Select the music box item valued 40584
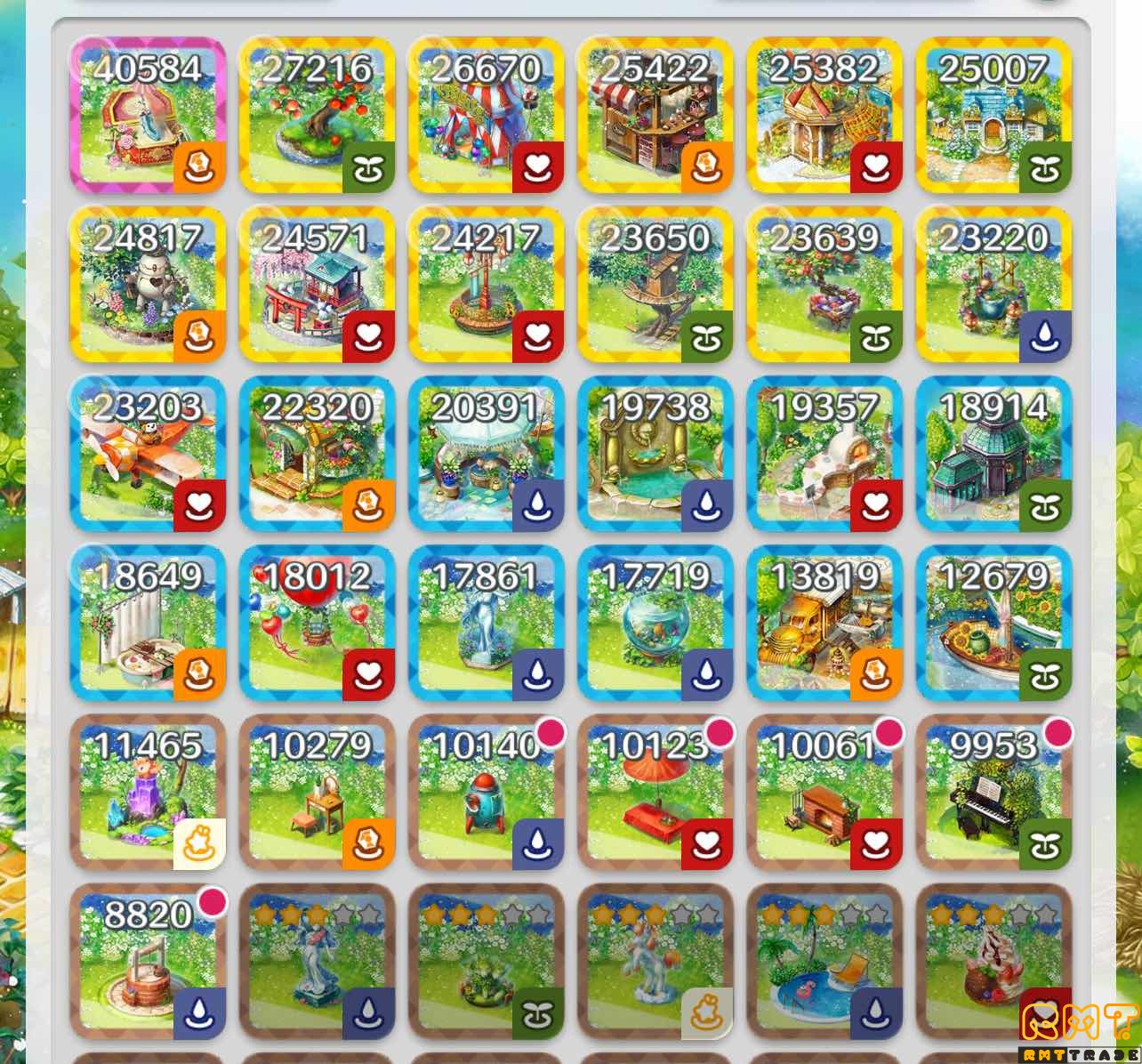 148,116
